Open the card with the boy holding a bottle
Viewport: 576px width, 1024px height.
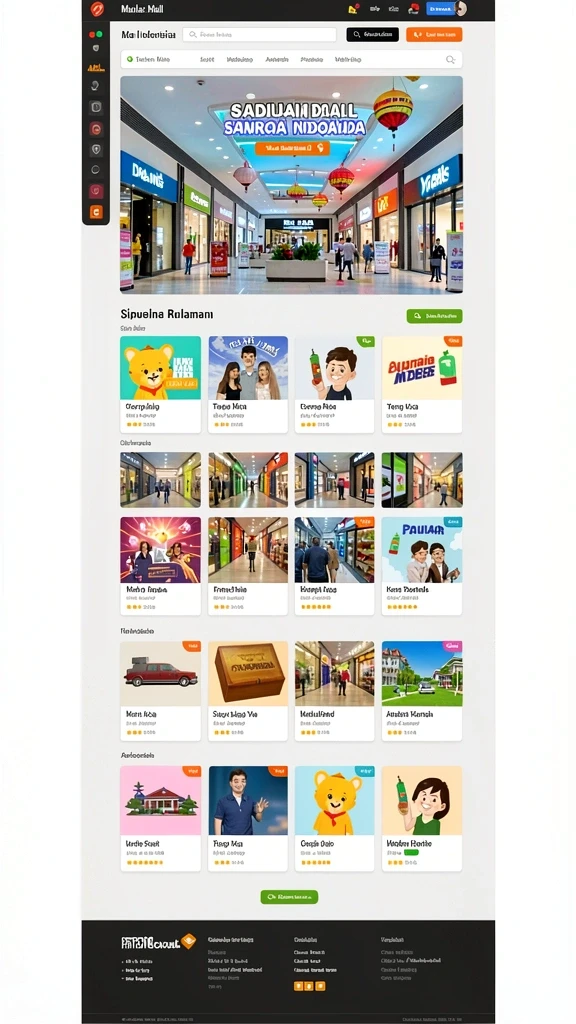click(334, 384)
